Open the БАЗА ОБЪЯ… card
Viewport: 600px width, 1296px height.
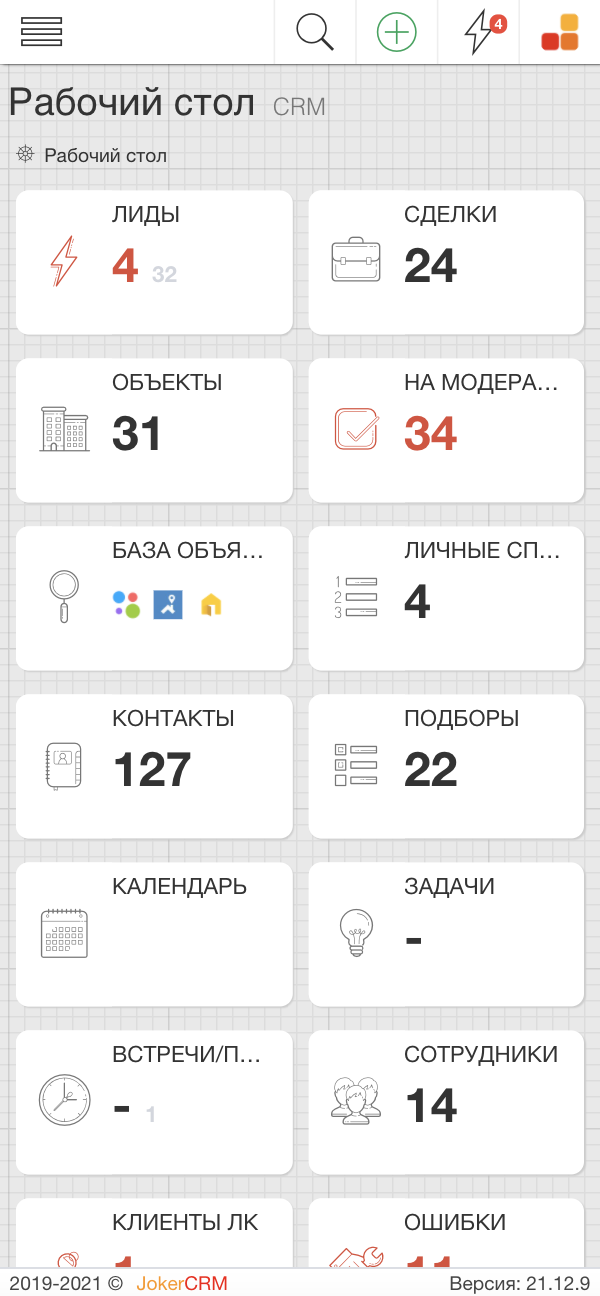(x=155, y=598)
